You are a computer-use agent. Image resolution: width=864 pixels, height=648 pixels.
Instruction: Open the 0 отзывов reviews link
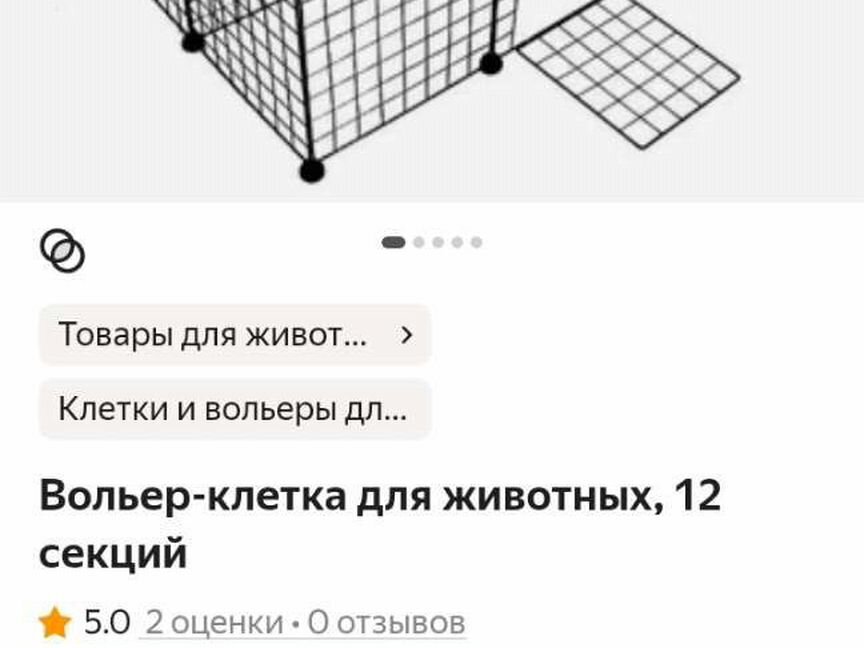coord(386,623)
